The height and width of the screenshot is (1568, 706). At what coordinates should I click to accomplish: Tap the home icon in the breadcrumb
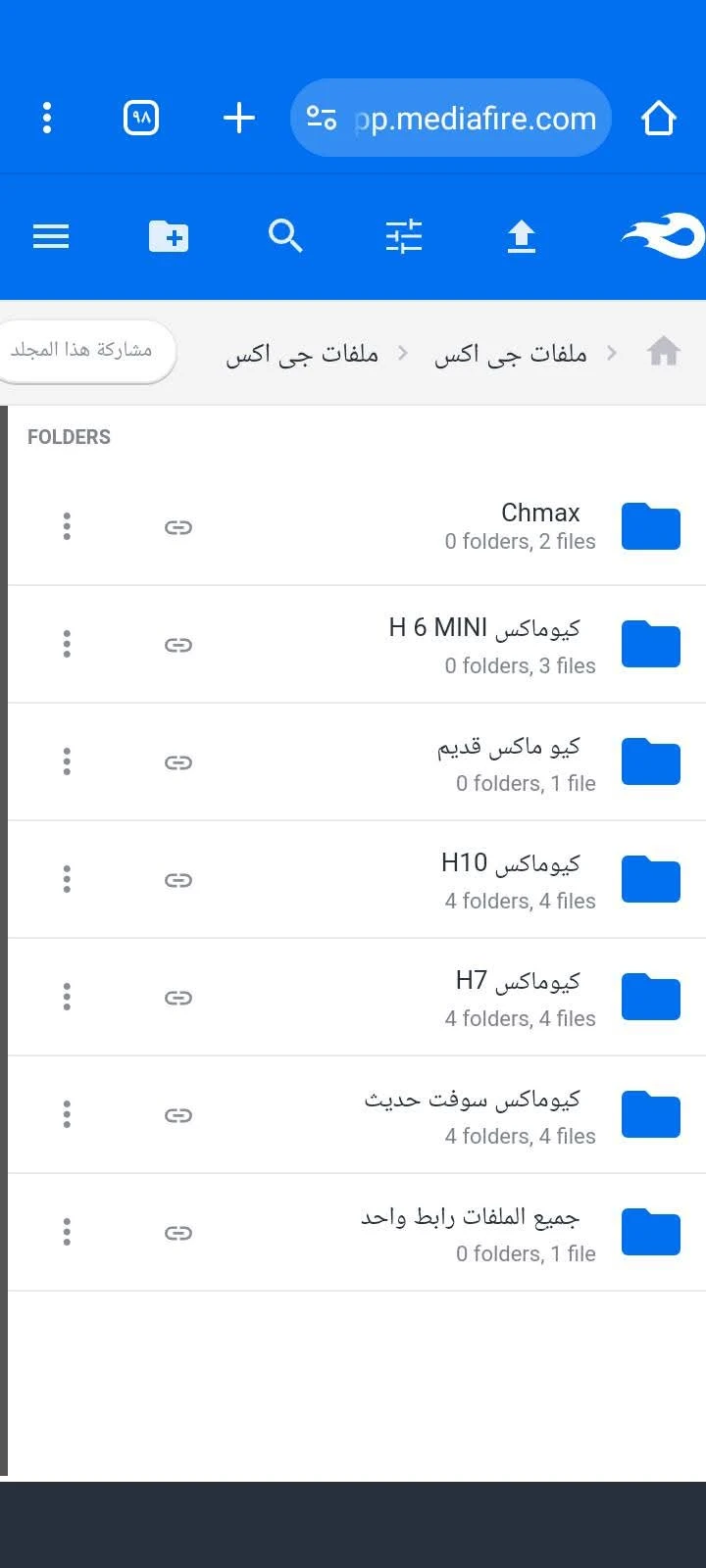(664, 352)
